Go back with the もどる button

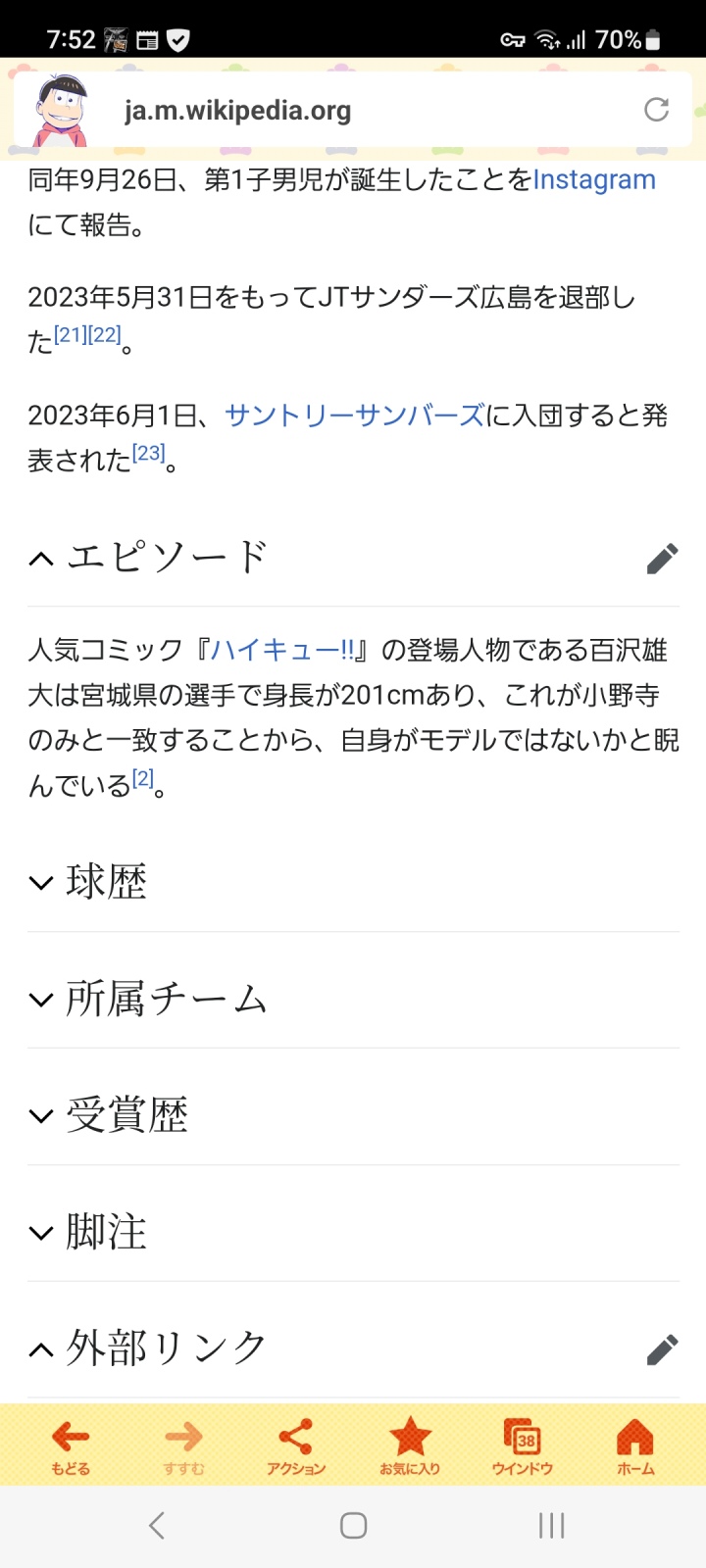tap(71, 1446)
